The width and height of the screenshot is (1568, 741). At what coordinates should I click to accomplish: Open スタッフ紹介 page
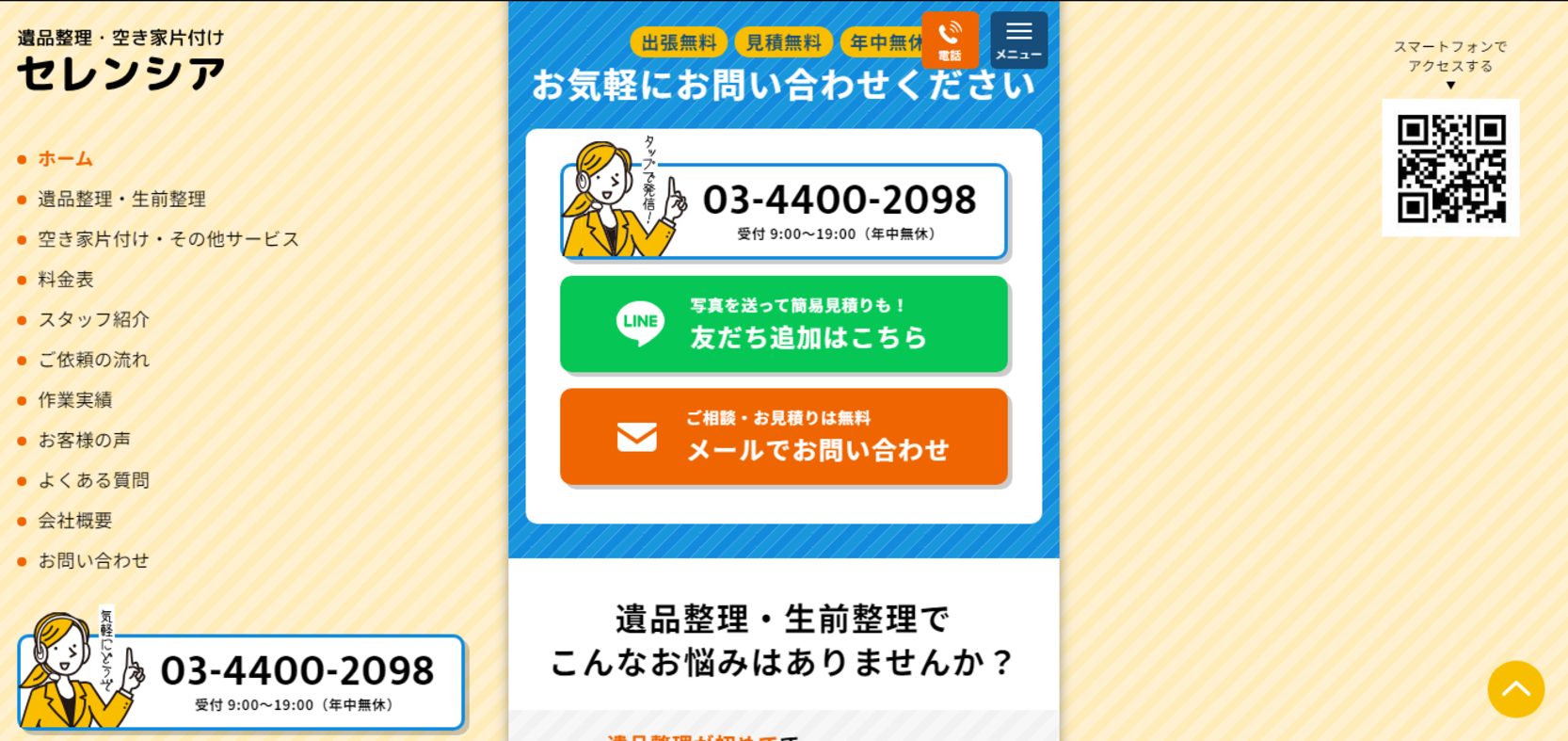[93, 319]
